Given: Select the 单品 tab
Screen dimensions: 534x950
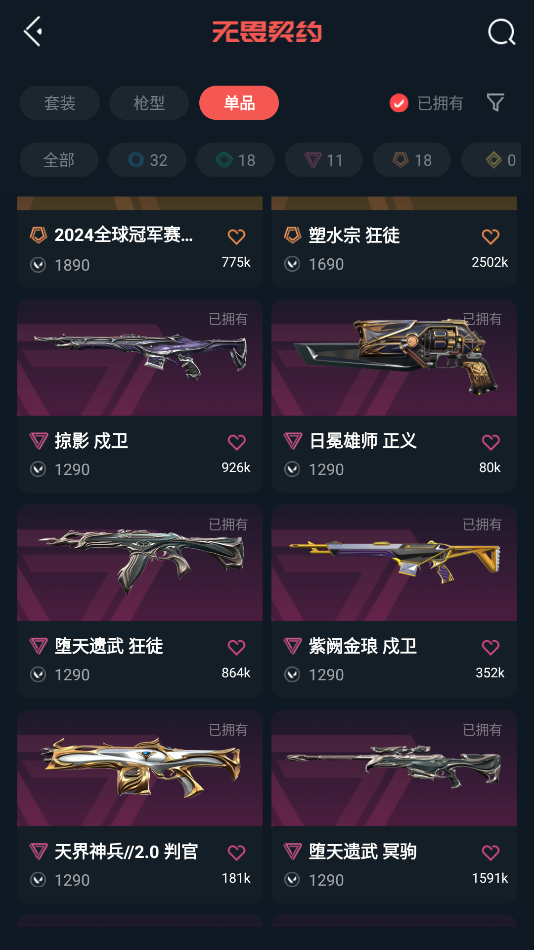Looking at the screenshot, I should 239,103.
